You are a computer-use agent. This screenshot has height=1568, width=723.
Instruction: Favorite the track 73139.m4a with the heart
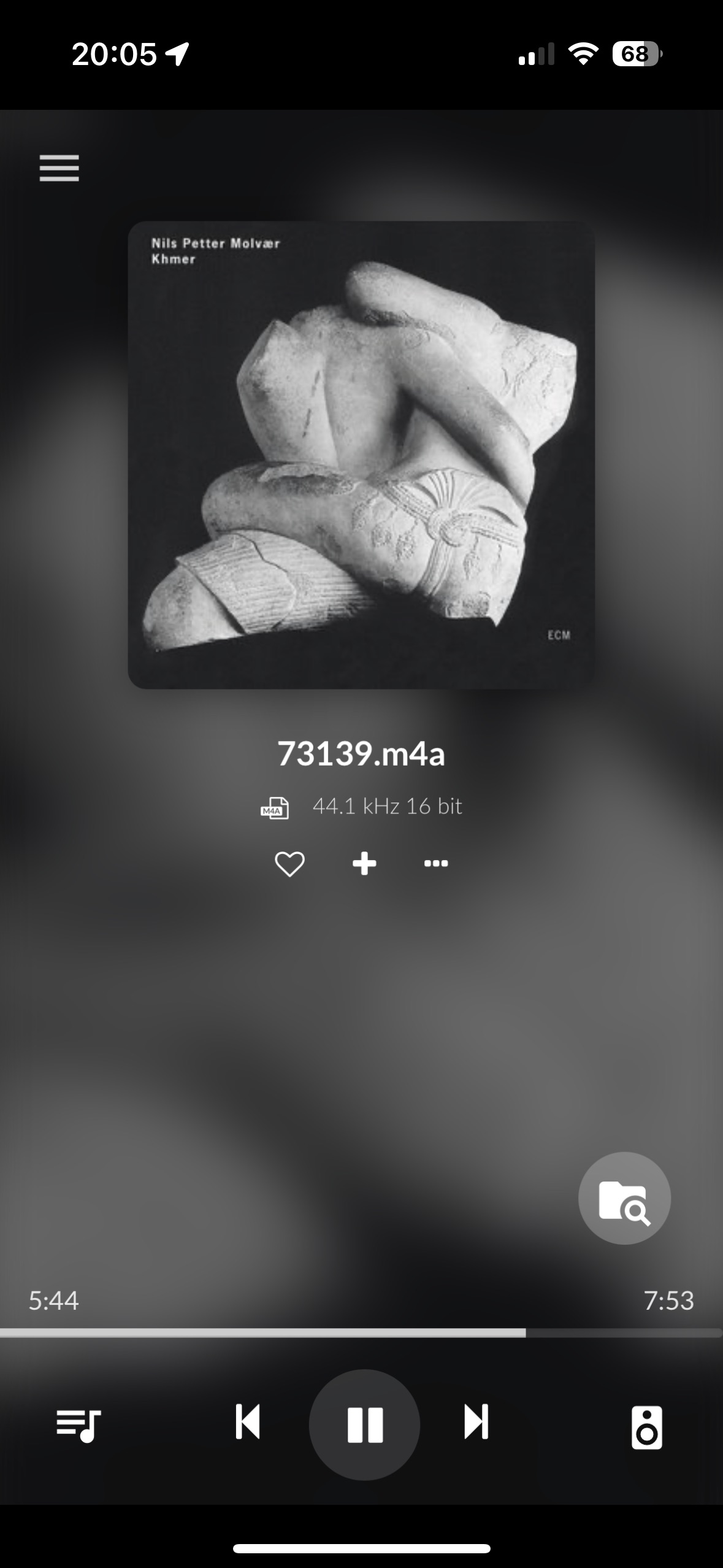pos(289,864)
